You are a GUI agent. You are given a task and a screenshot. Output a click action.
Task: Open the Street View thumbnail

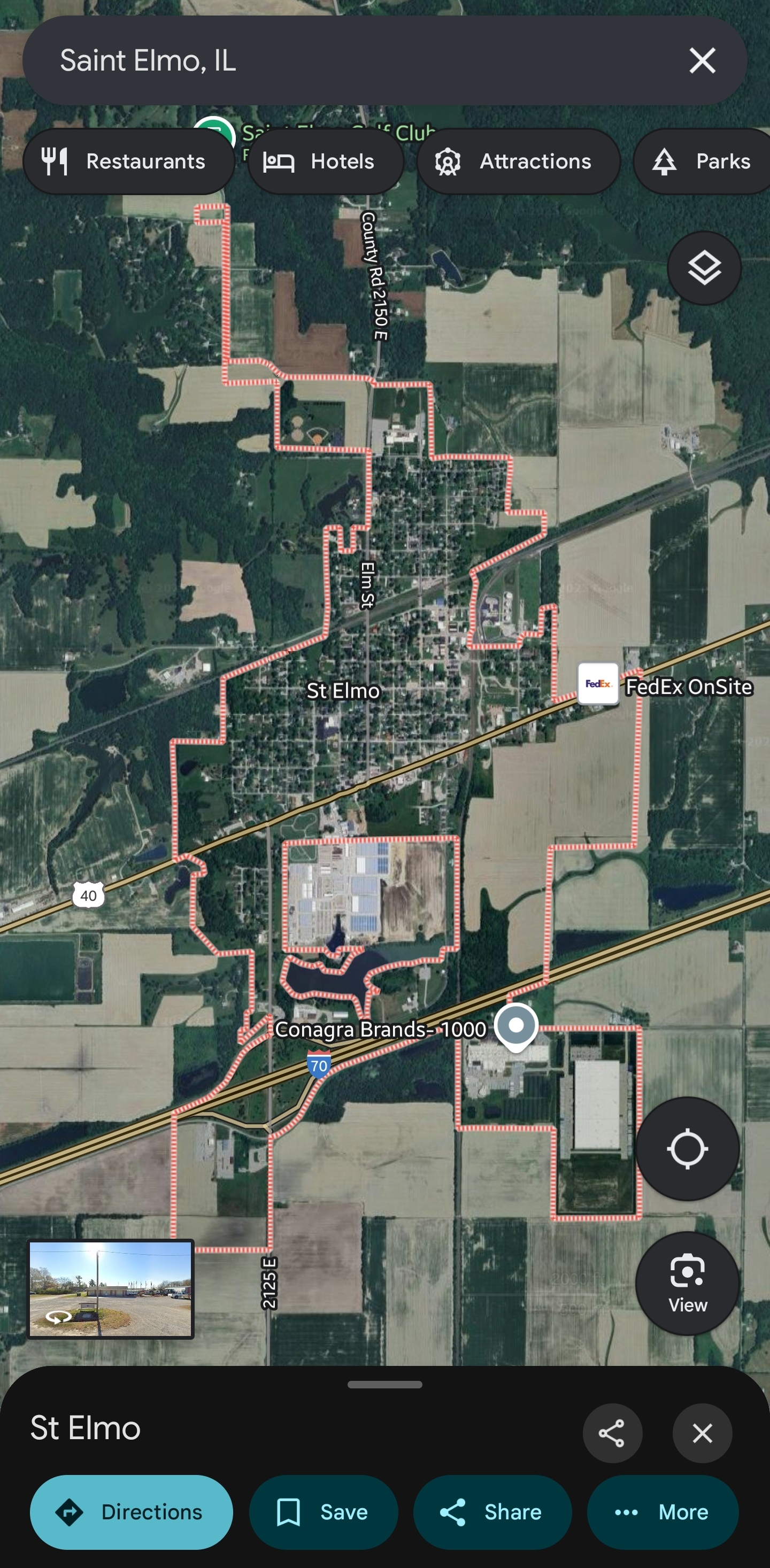[x=111, y=1289]
